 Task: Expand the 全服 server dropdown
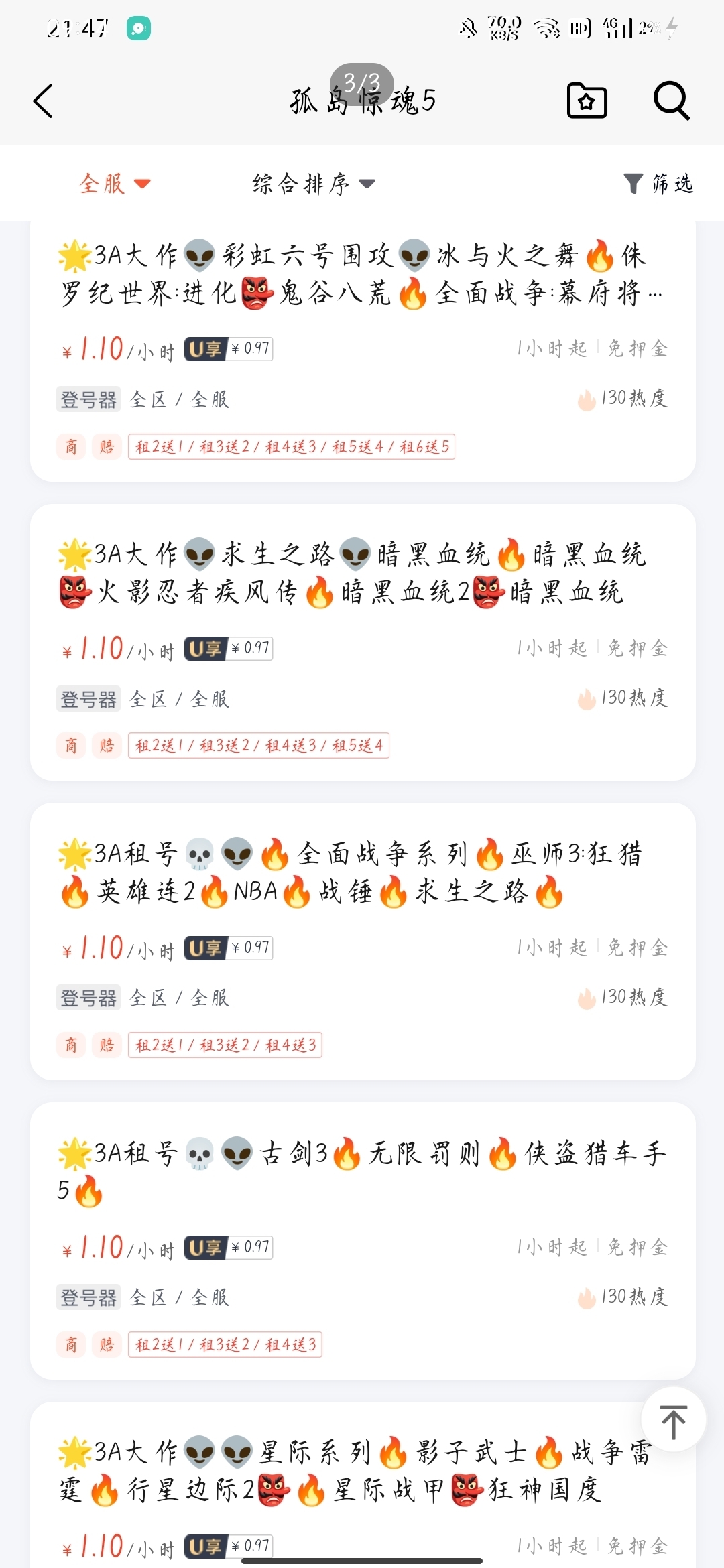pos(114,183)
